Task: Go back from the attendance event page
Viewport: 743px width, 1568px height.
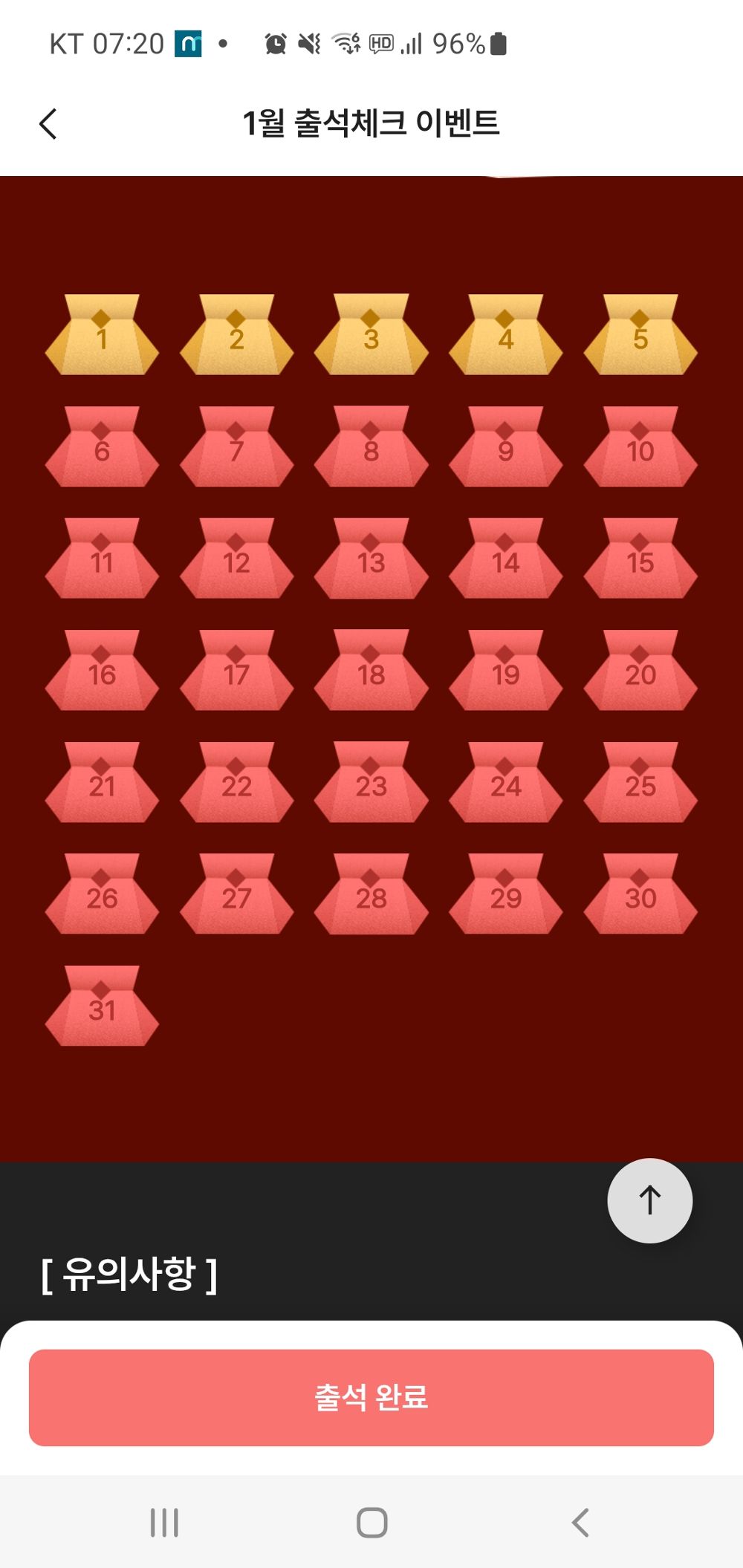Action: [x=48, y=123]
